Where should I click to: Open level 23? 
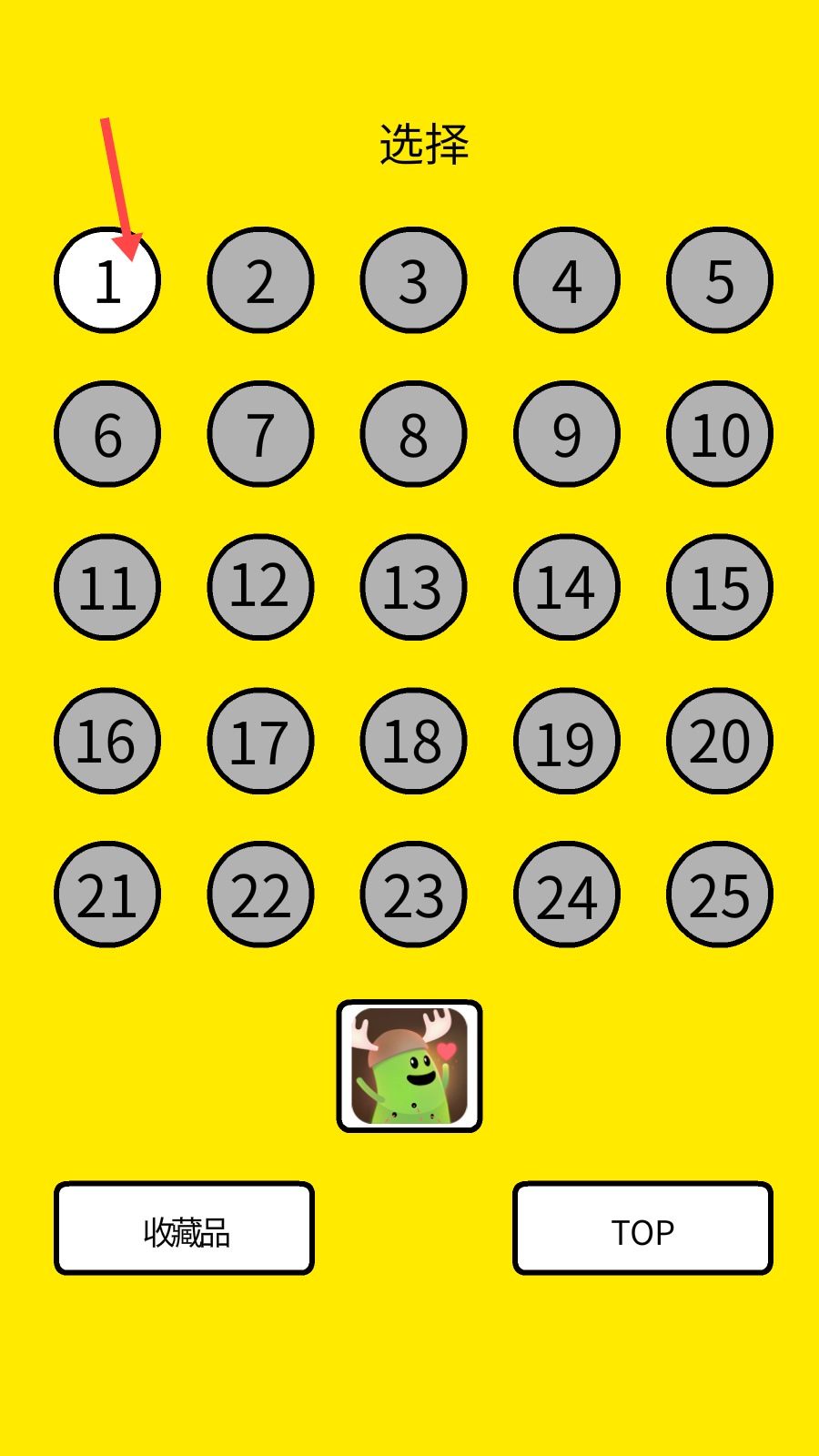click(x=413, y=894)
